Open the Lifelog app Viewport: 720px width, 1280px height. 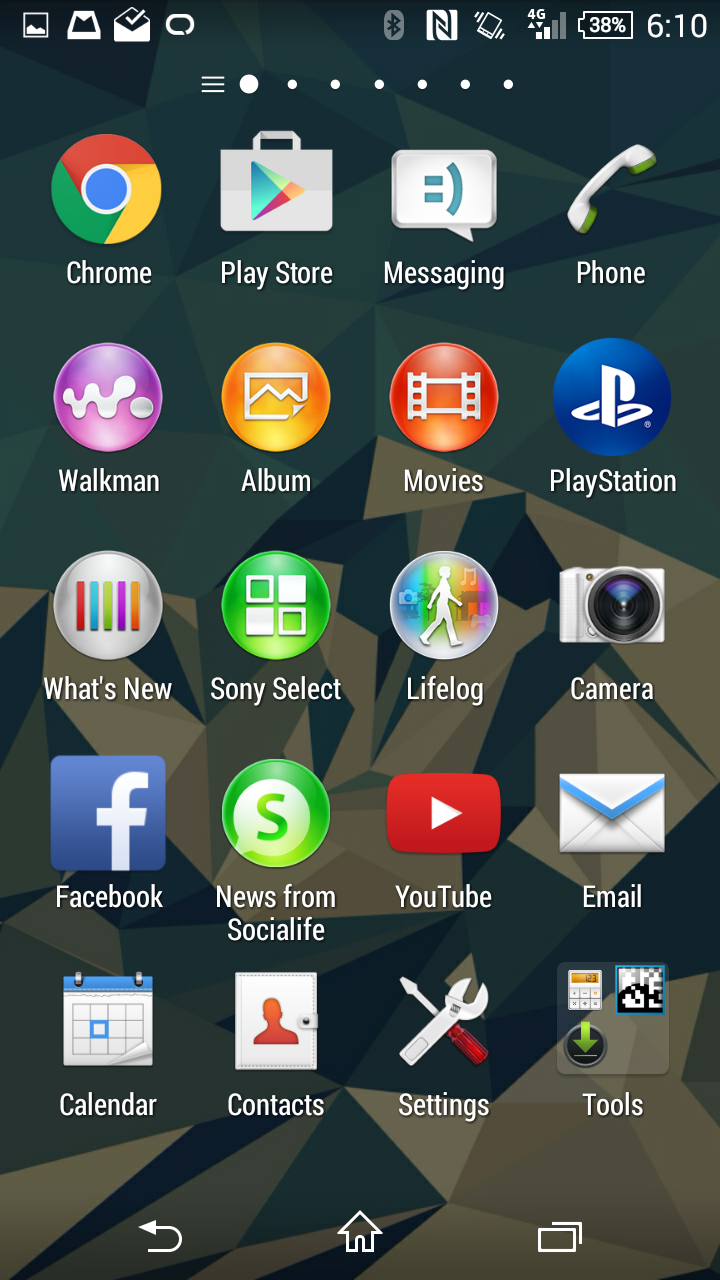444,606
